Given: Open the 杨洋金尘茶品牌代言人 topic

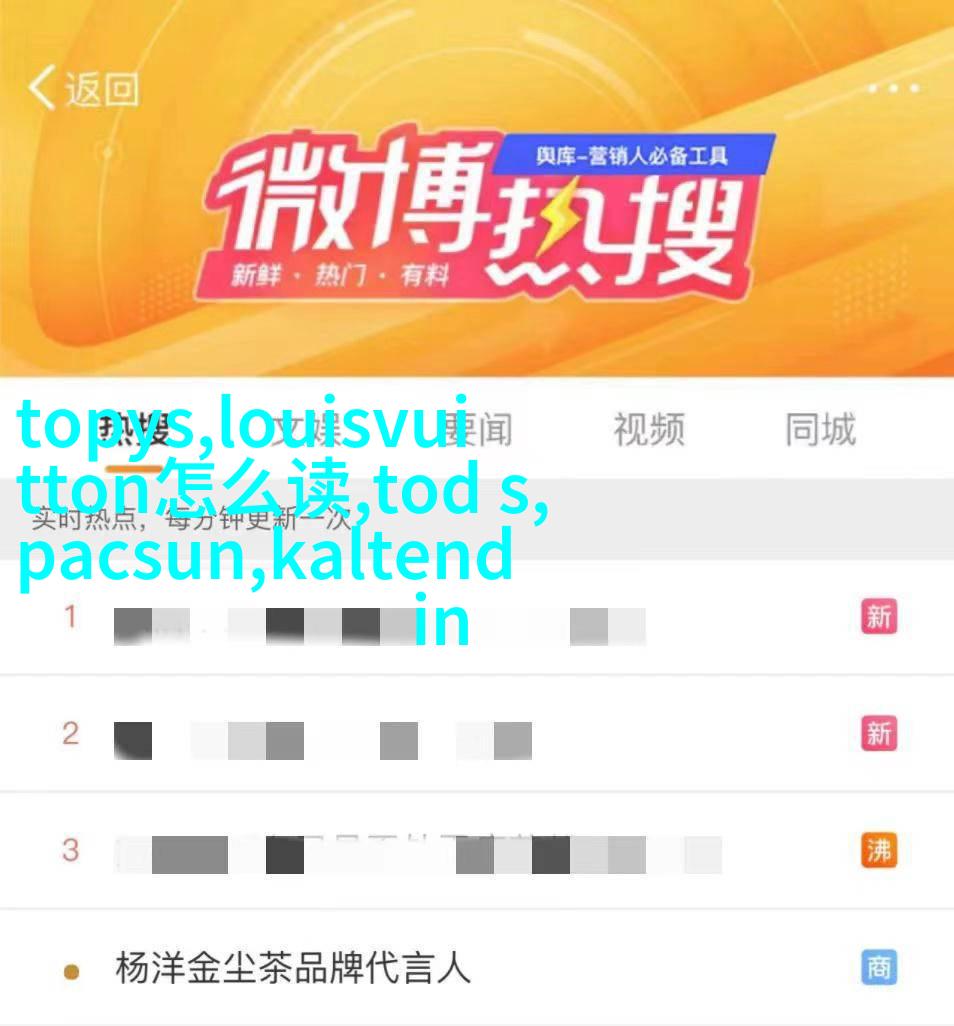Looking at the screenshot, I should tap(292, 968).
